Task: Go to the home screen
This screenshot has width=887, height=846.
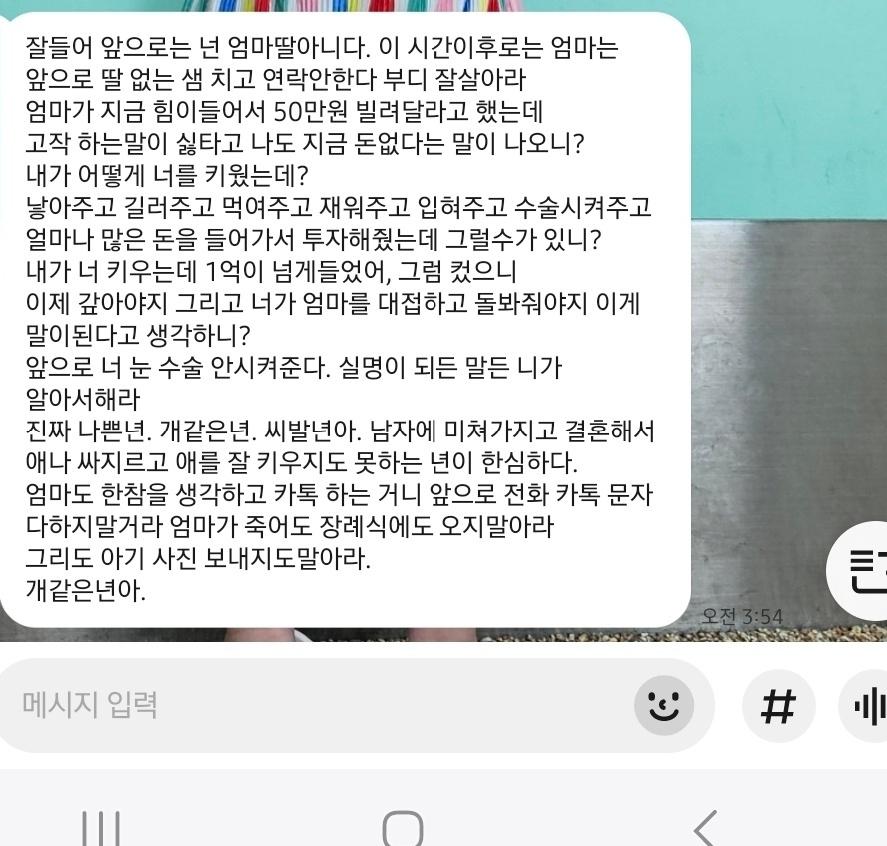Action: 403,826
